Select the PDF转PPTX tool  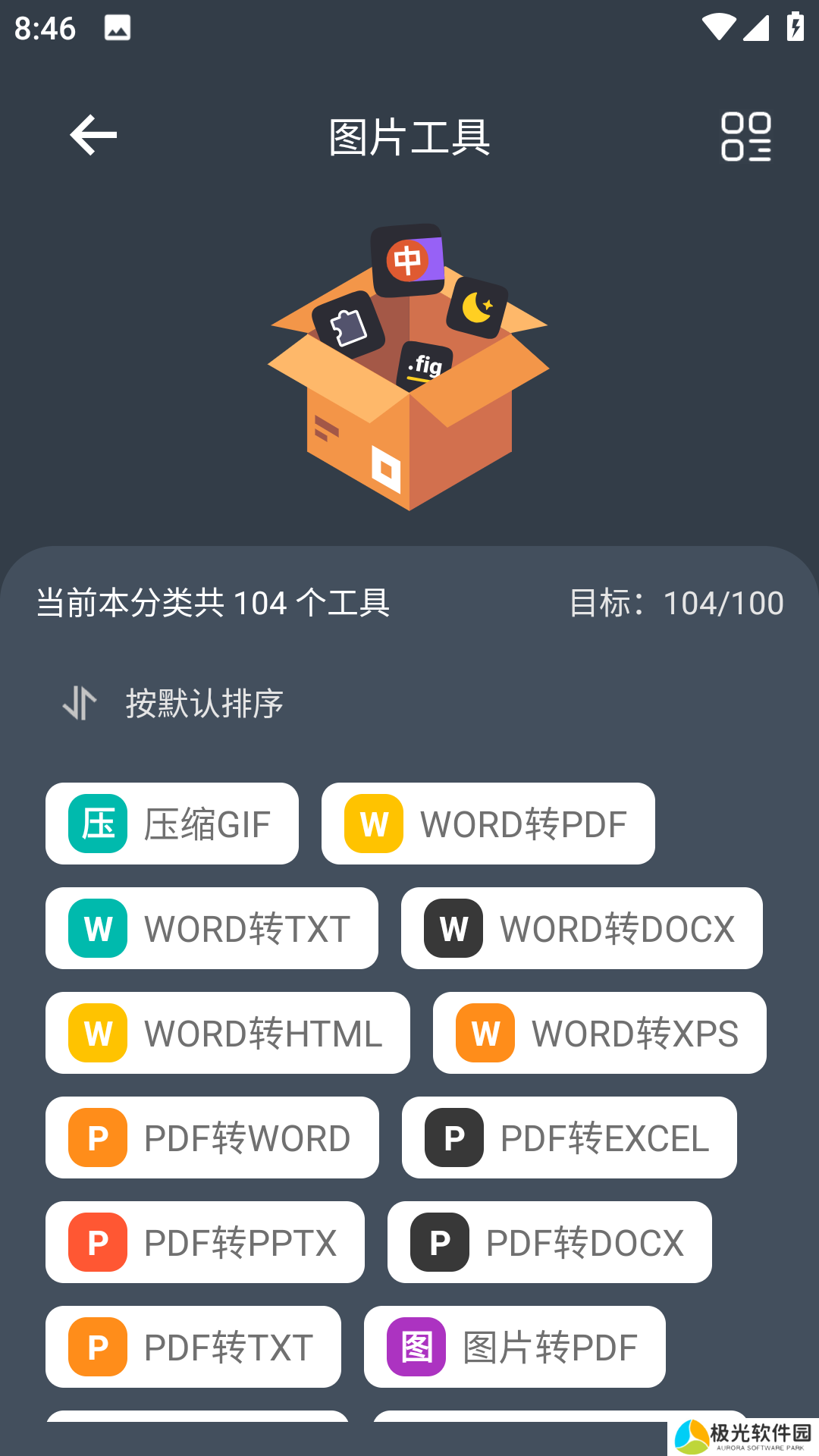tap(205, 1242)
